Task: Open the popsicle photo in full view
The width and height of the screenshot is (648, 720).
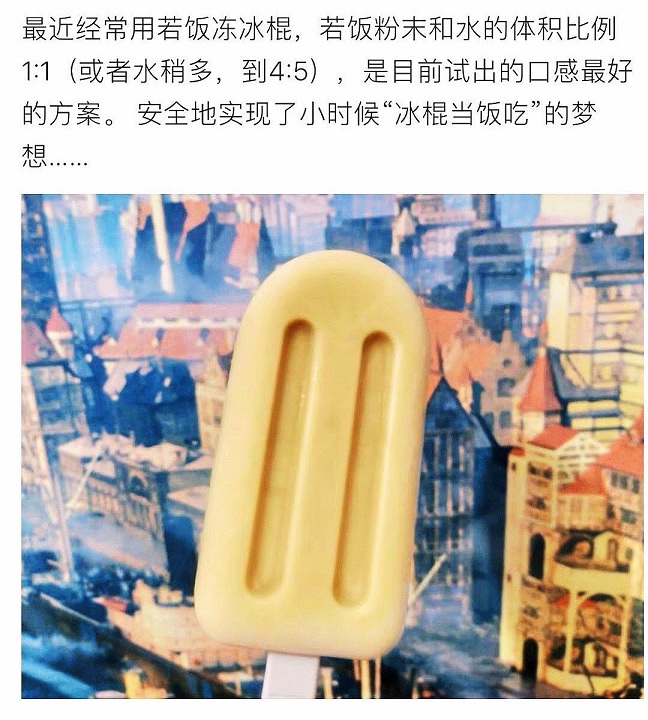Action: click(x=332, y=445)
